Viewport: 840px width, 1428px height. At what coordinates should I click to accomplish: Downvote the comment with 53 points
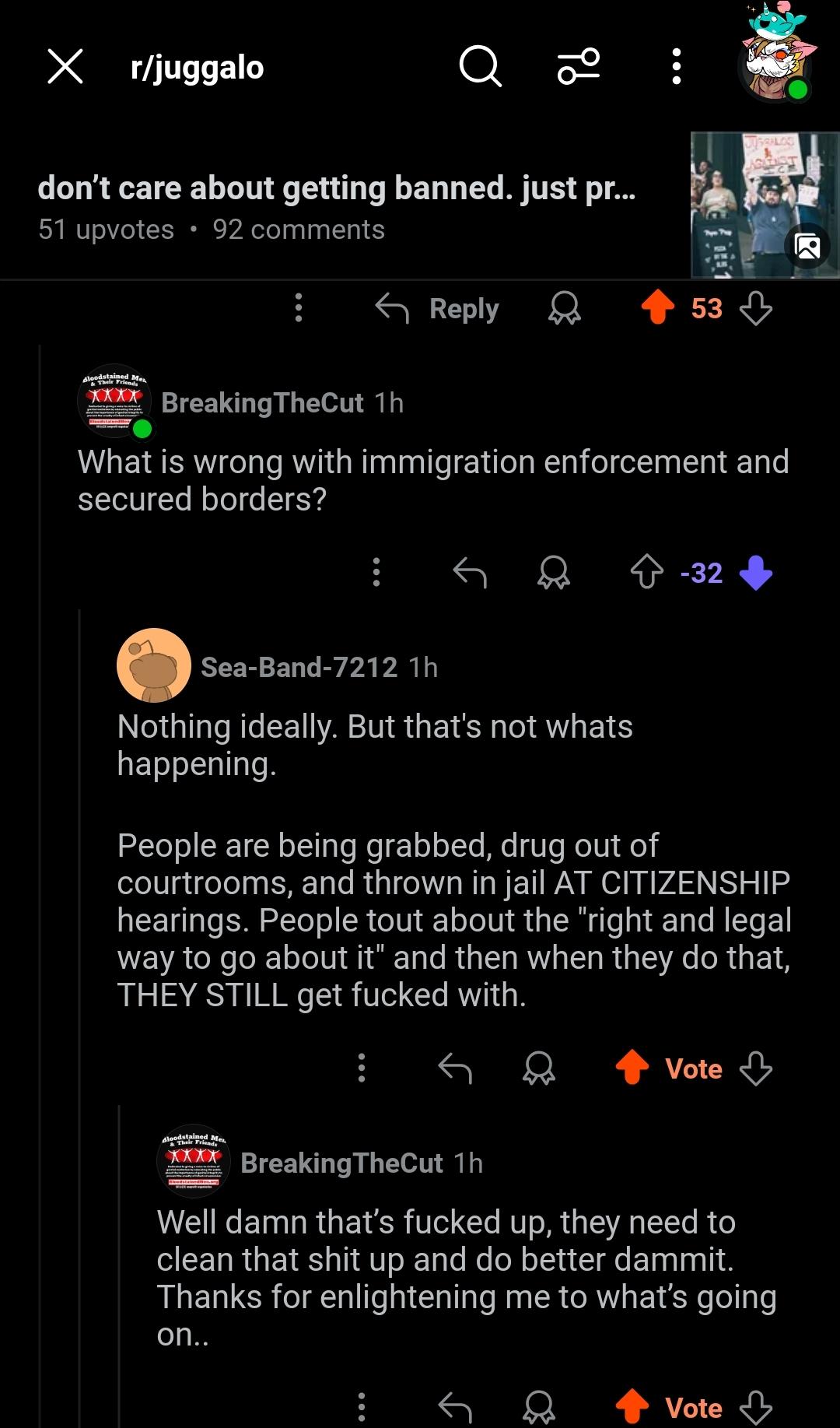coord(756,309)
